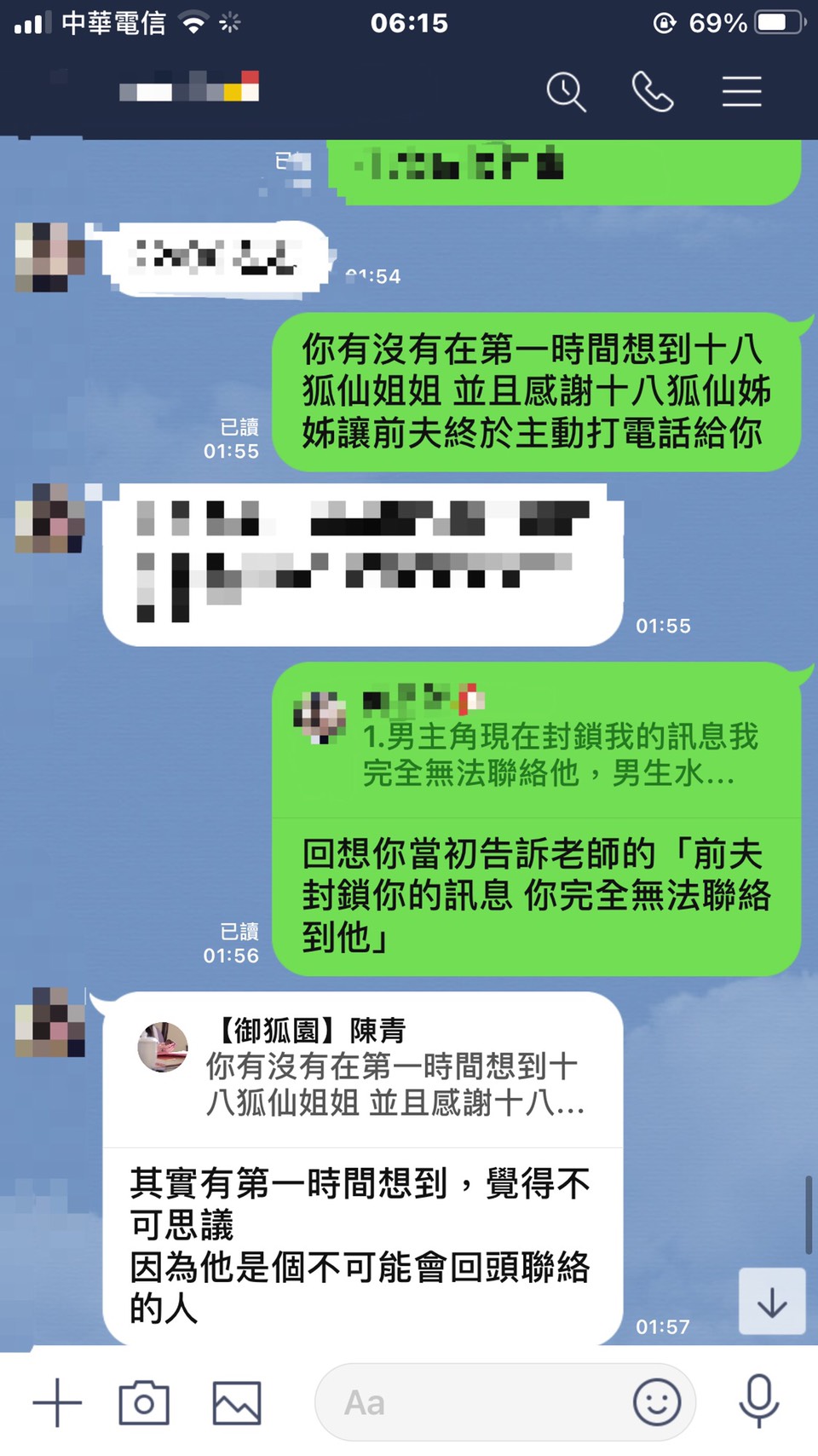Viewport: 818px width, 1456px height.
Task: Open the plus attachment menu
Action: point(57,1402)
